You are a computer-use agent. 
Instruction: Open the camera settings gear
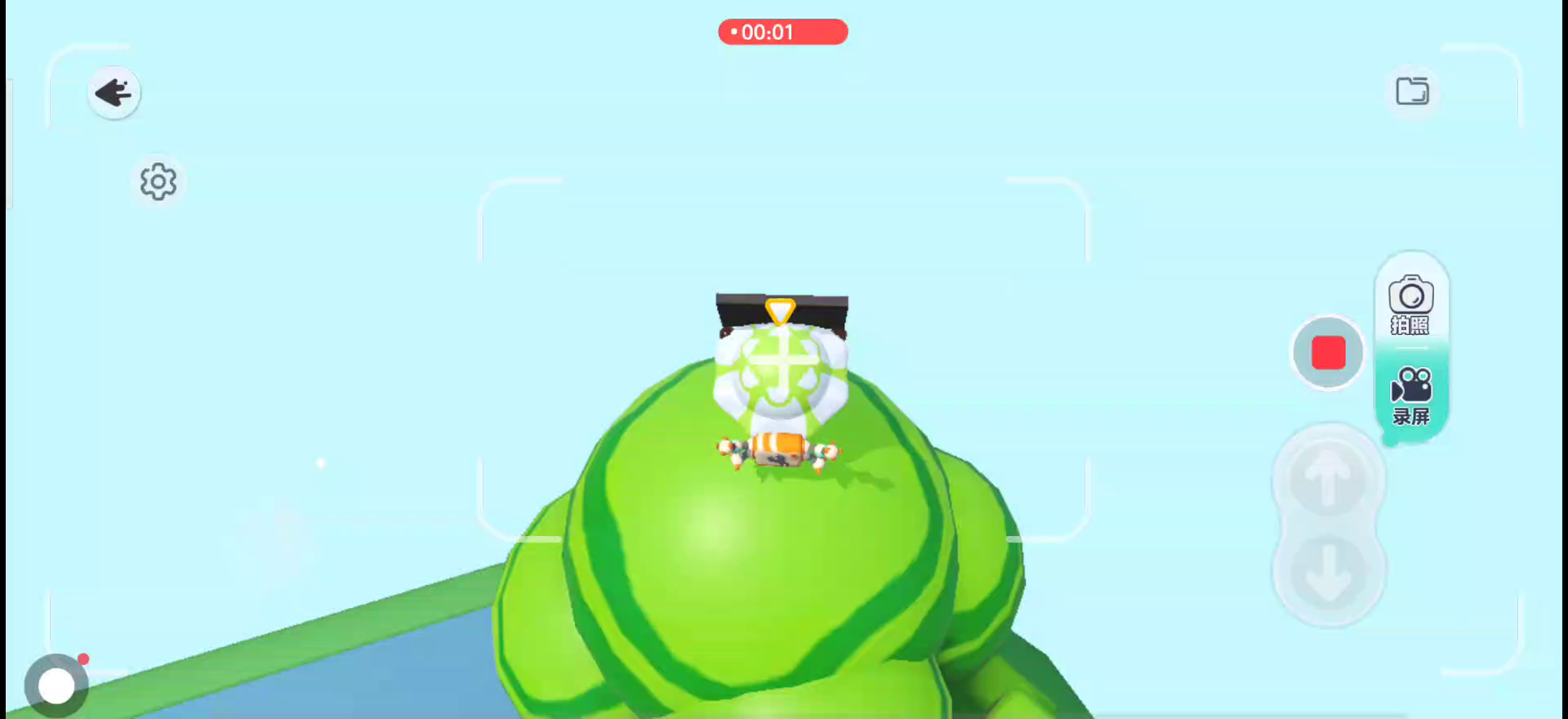158,181
